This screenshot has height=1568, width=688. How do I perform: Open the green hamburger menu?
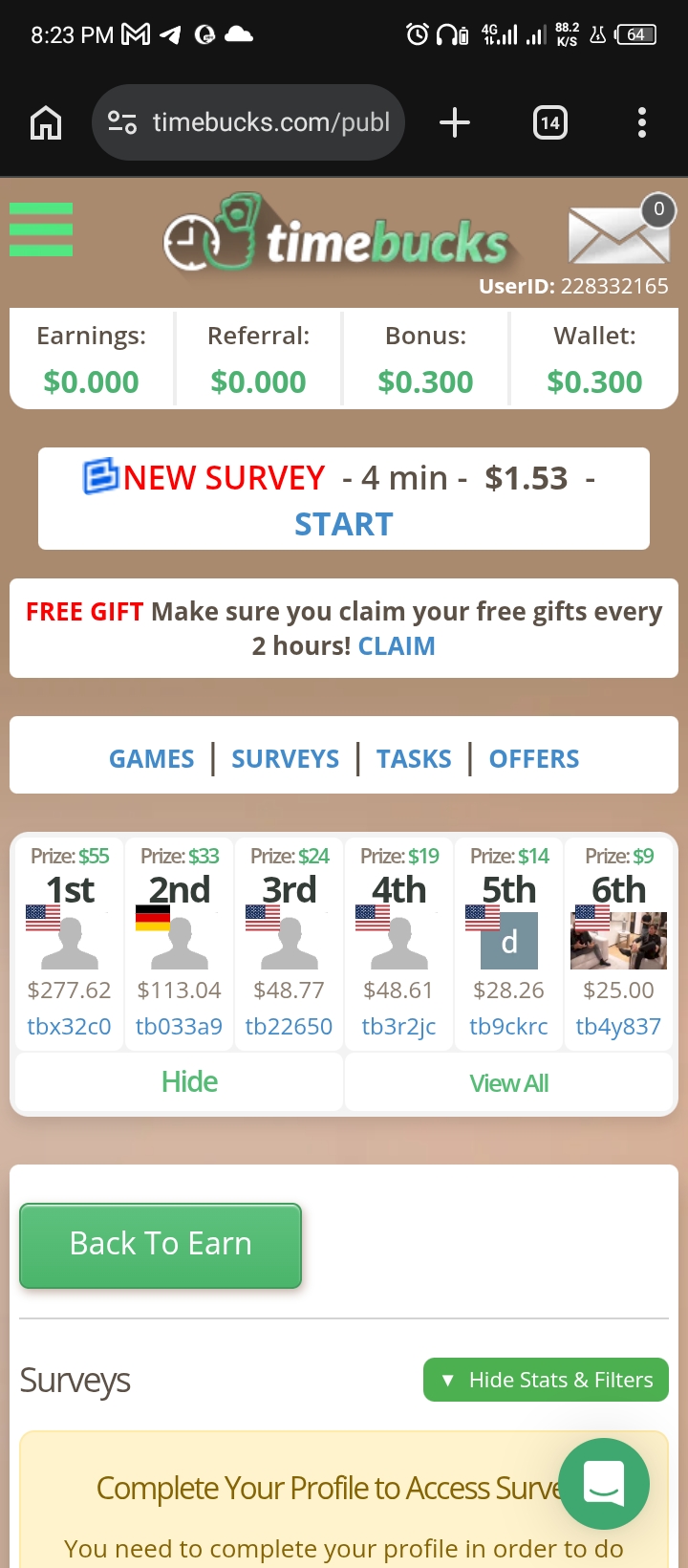tap(41, 229)
